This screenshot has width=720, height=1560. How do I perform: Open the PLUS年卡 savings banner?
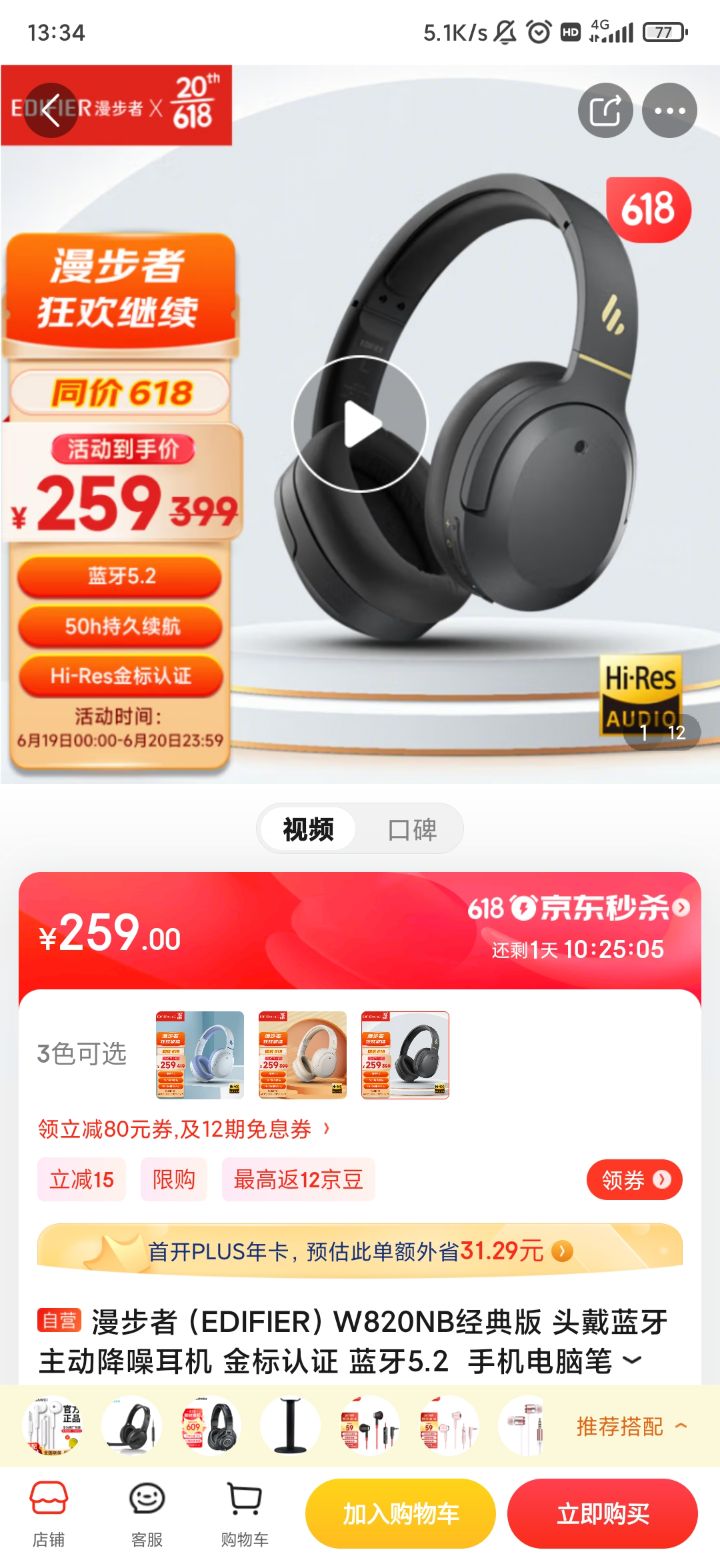360,1250
